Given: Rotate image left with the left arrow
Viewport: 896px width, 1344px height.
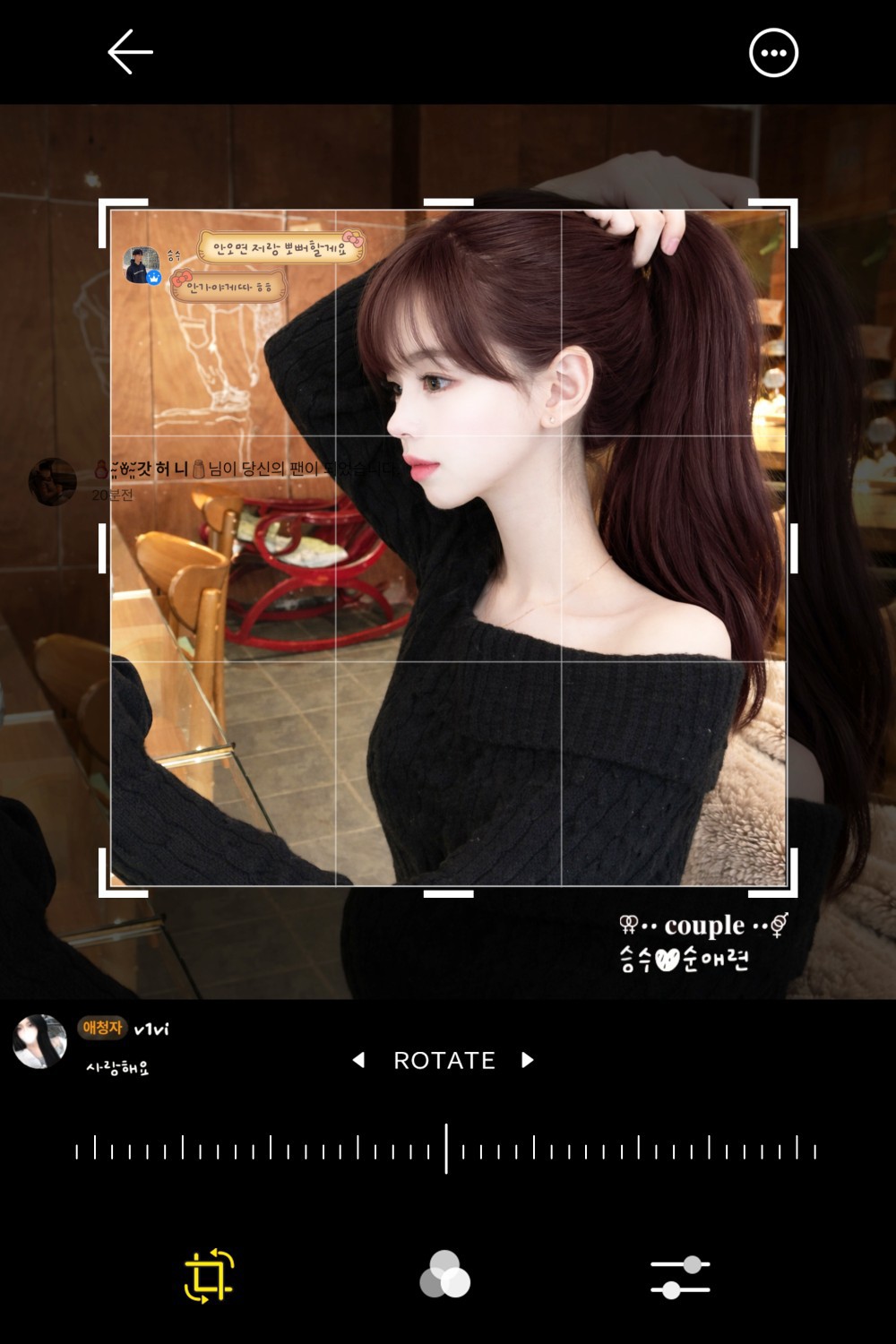Looking at the screenshot, I should point(358,1060).
